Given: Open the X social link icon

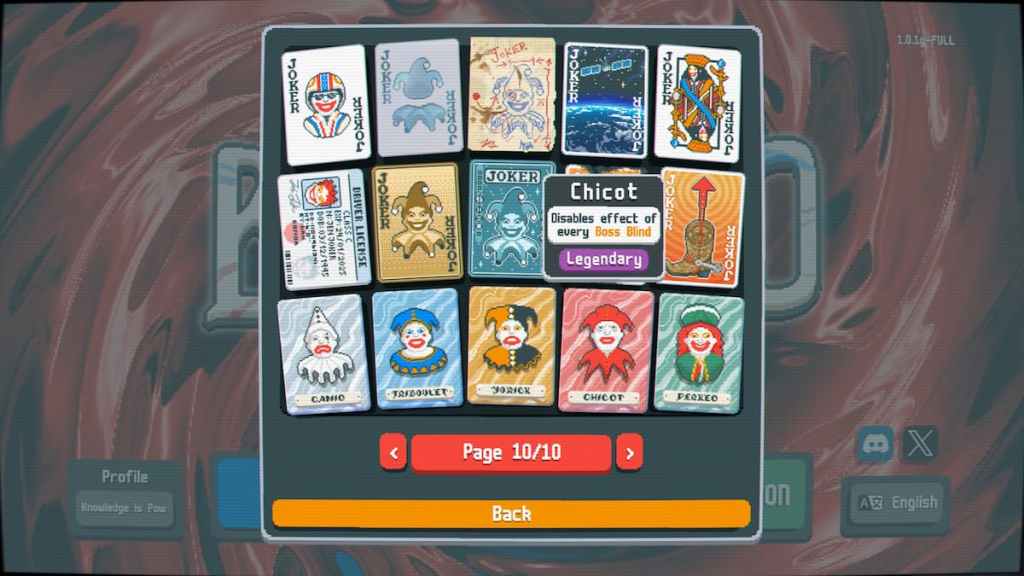Looking at the screenshot, I should 920,443.
